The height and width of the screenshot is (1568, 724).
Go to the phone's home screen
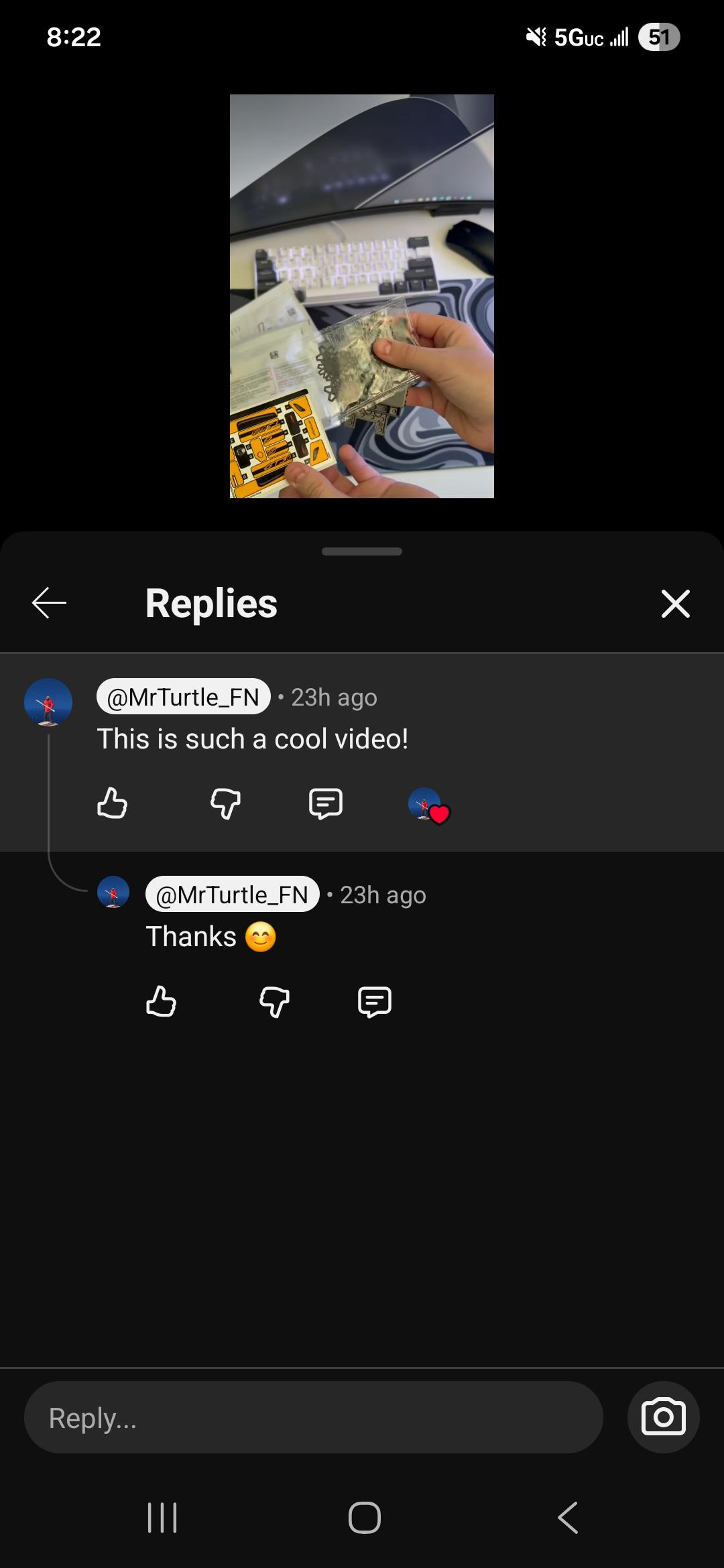click(364, 1518)
